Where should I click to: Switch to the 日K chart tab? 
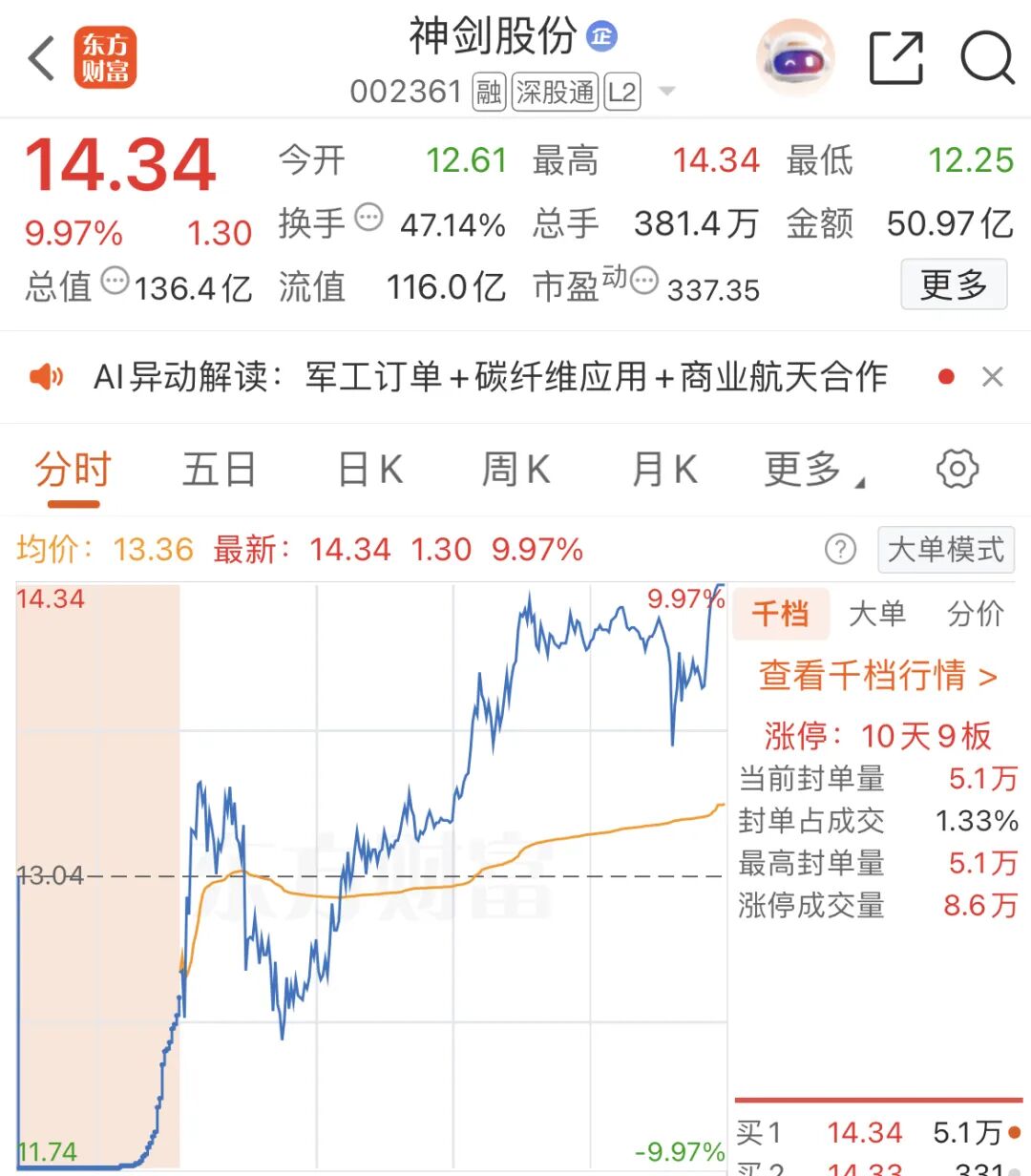pos(370,470)
